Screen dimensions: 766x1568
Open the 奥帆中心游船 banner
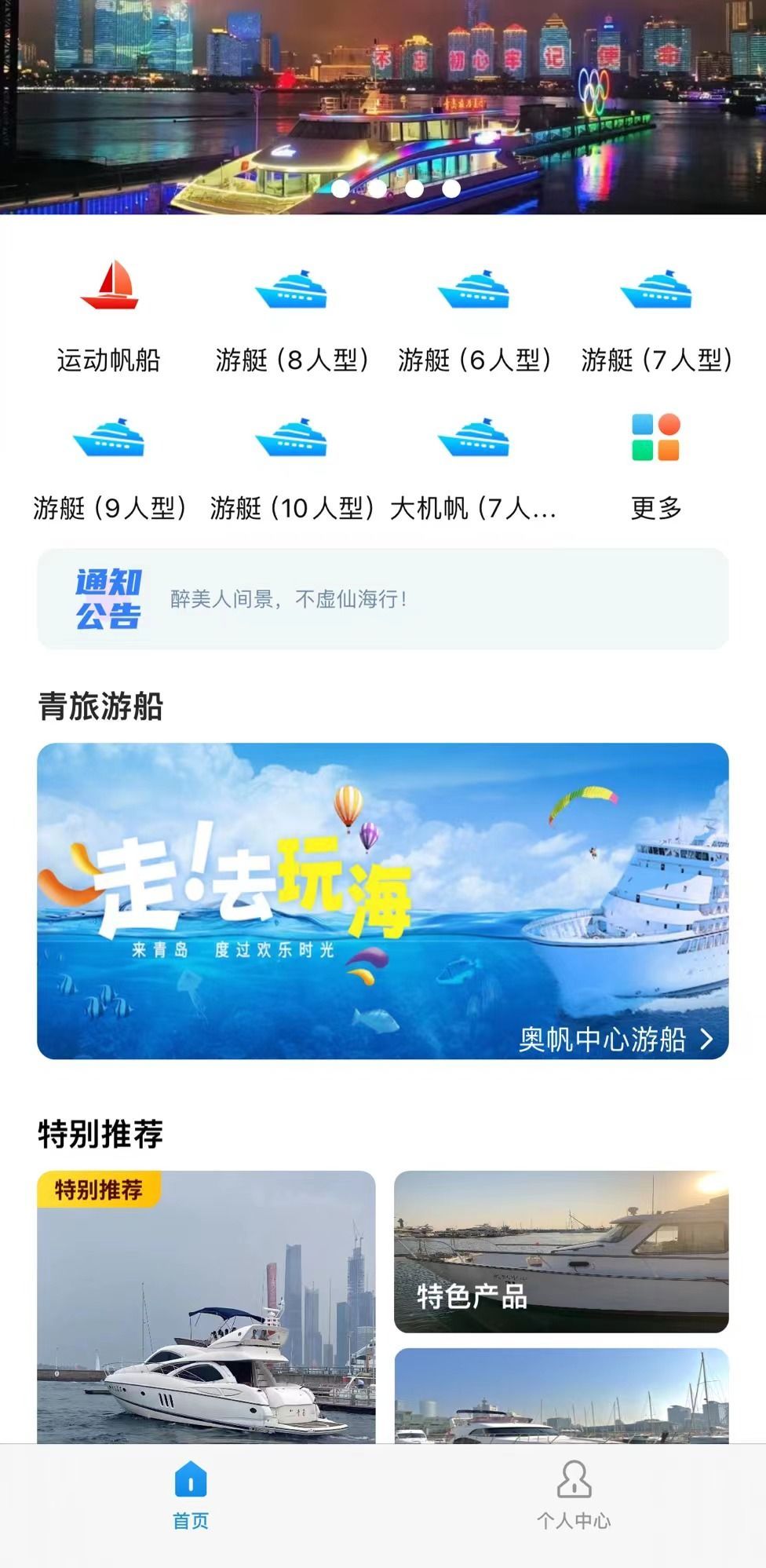pos(383,901)
